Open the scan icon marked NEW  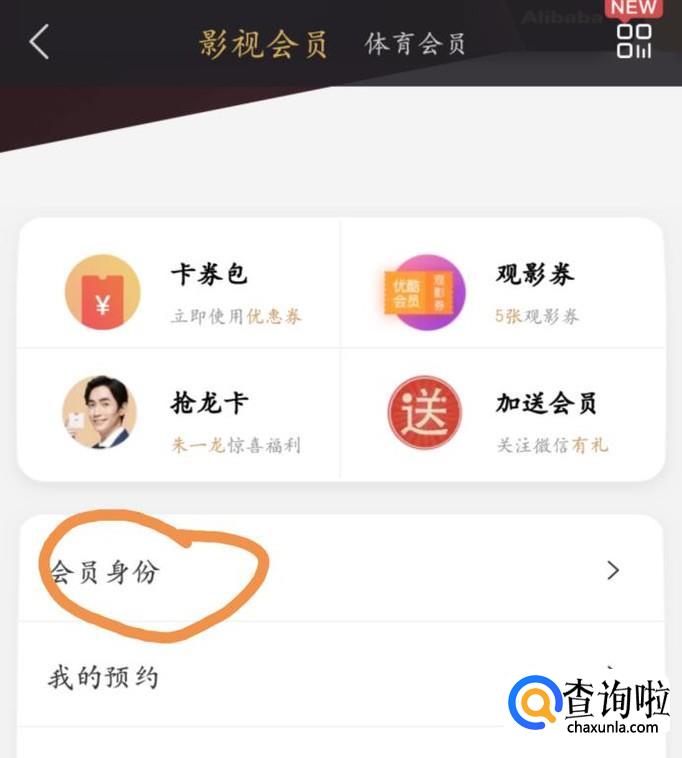click(x=633, y=40)
